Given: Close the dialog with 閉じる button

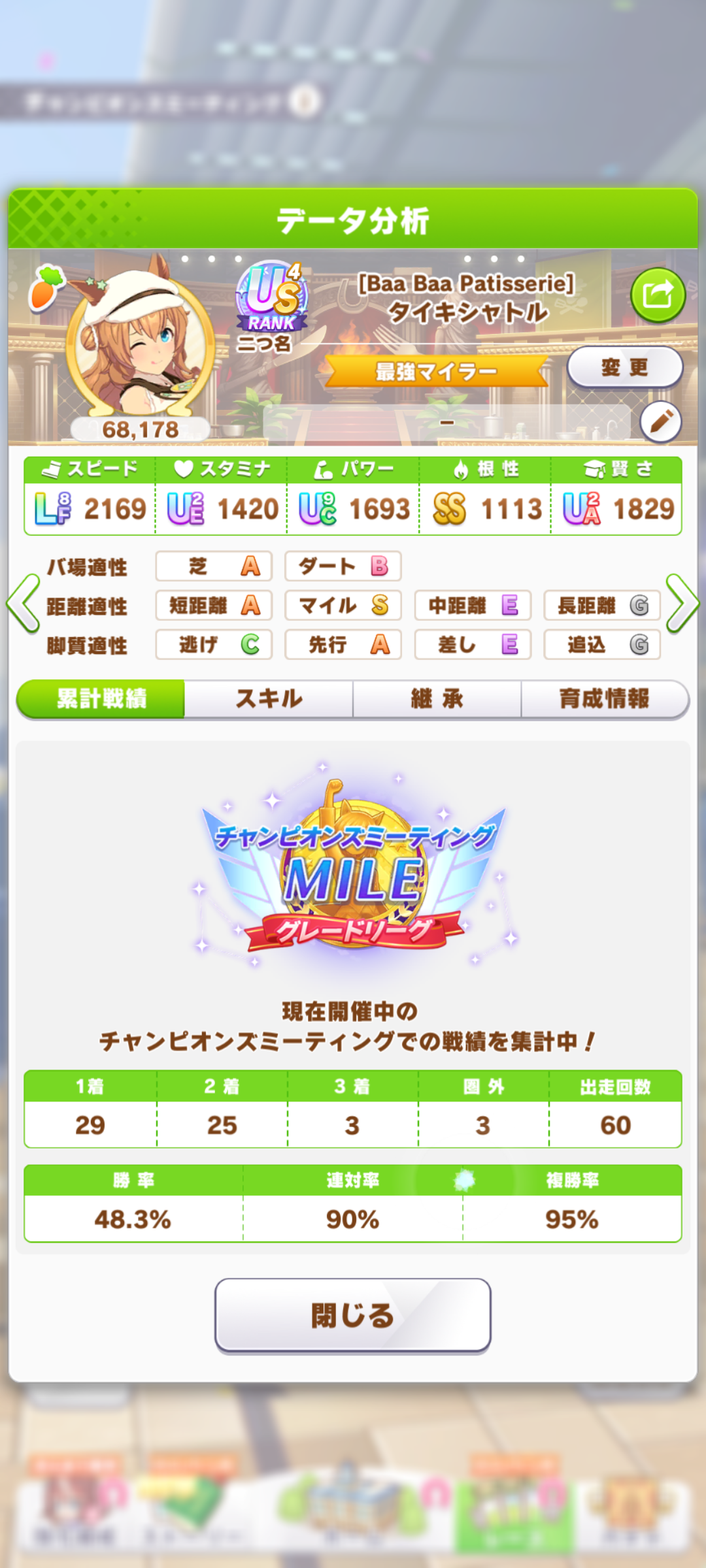Looking at the screenshot, I should (353, 1316).
